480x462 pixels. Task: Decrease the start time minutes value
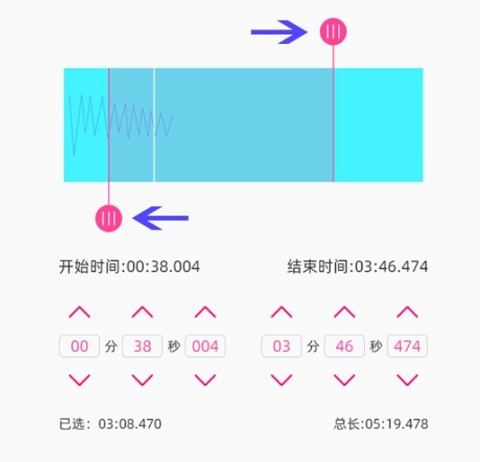(79, 380)
